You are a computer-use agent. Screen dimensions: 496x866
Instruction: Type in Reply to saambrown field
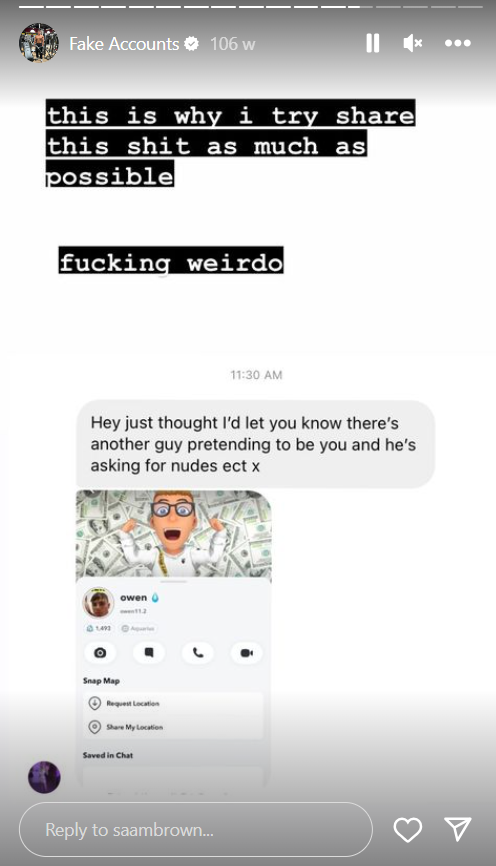[x=196, y=830]
